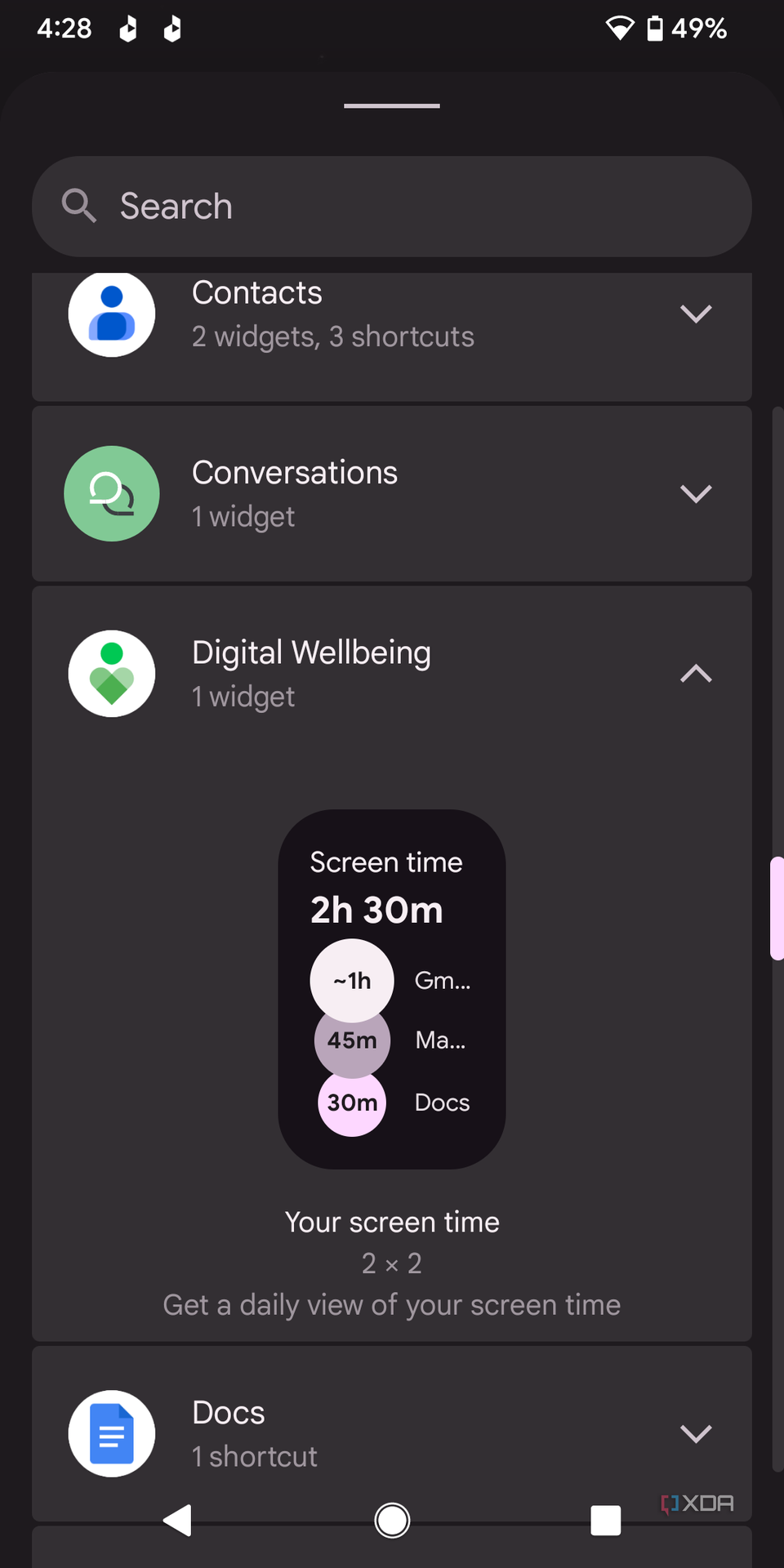Select the Your screen time widget preview

click(392, 990)
